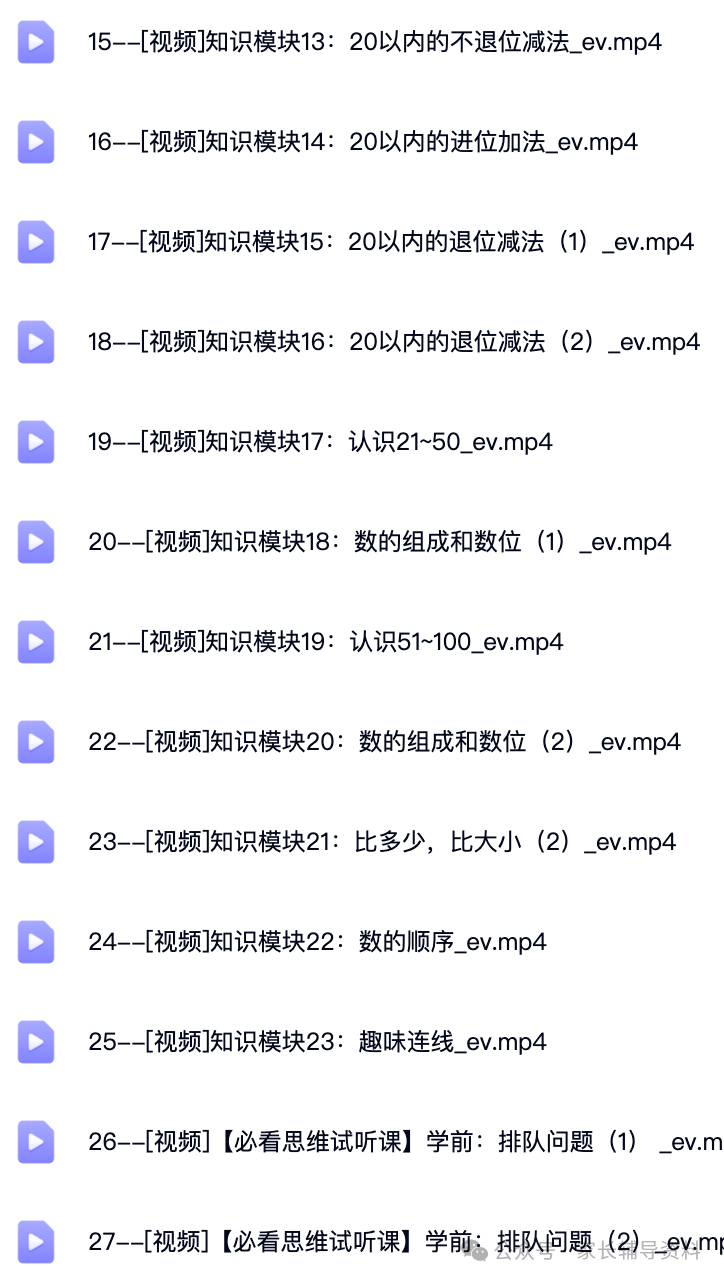Open video 16 on 20以内的进位加法
This screenshot has height=1280, width=724.
363,142
